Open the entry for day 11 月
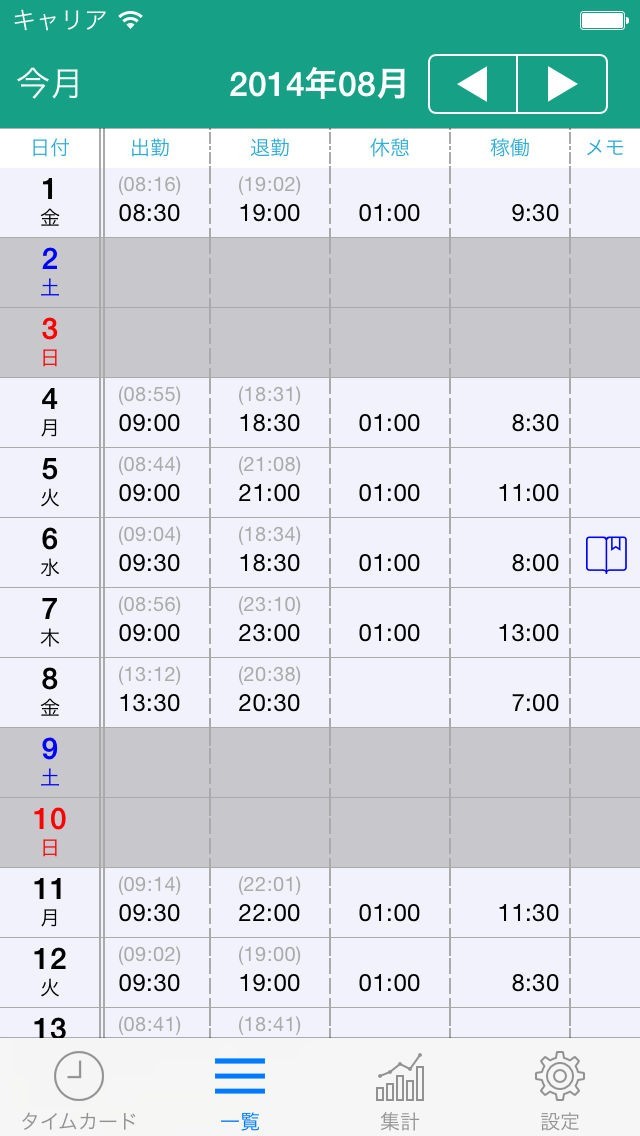Viewport: 640px width, 1136px height. pos(320,903)
